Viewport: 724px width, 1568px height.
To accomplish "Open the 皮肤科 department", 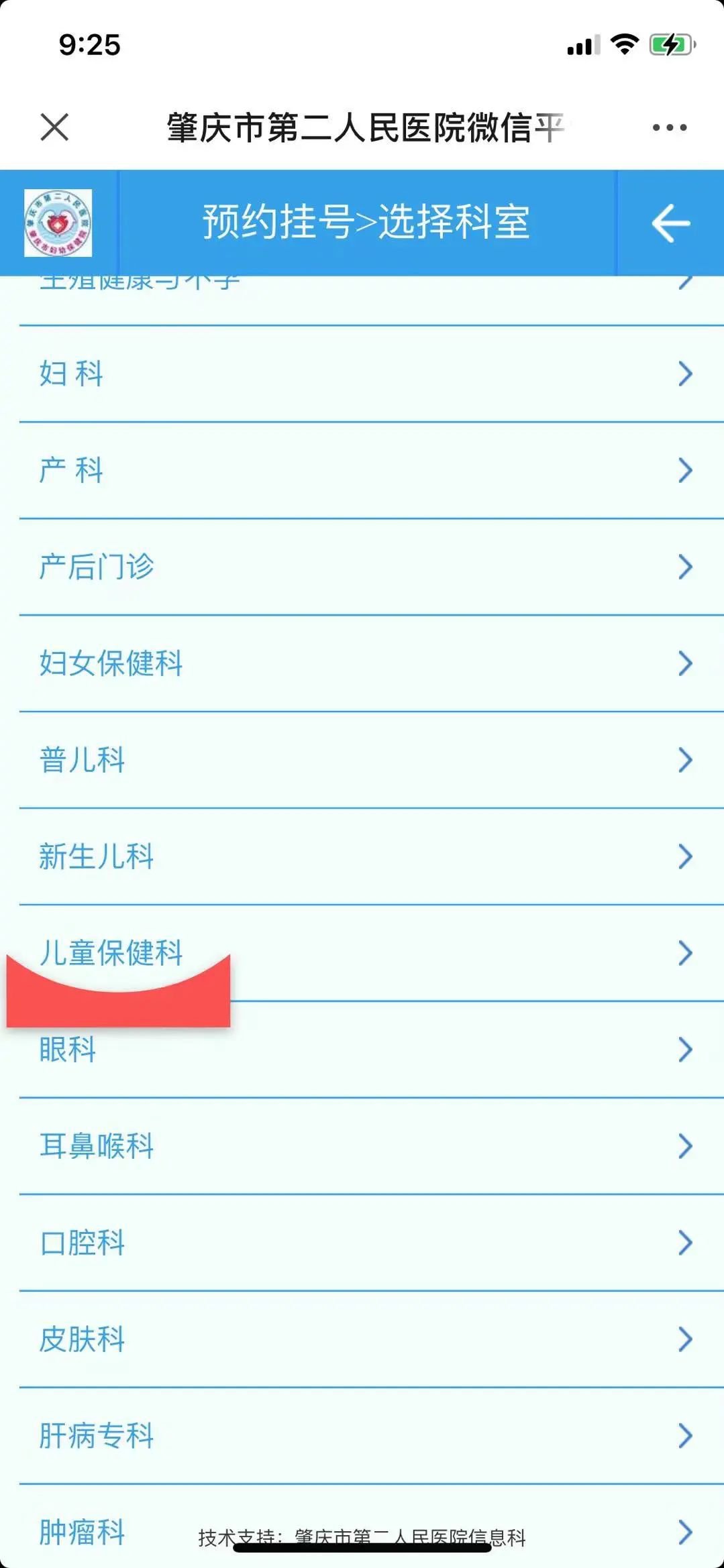I will tap(362, 1339).
